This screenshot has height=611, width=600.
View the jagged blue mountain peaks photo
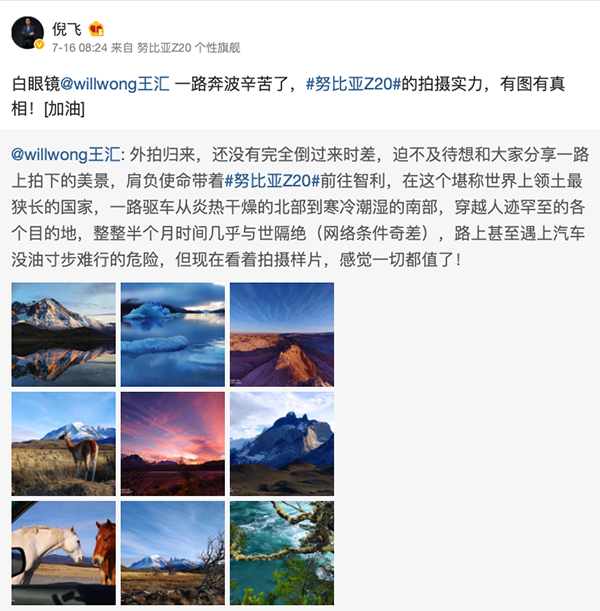pyautogui.click(x=281, y=444)
